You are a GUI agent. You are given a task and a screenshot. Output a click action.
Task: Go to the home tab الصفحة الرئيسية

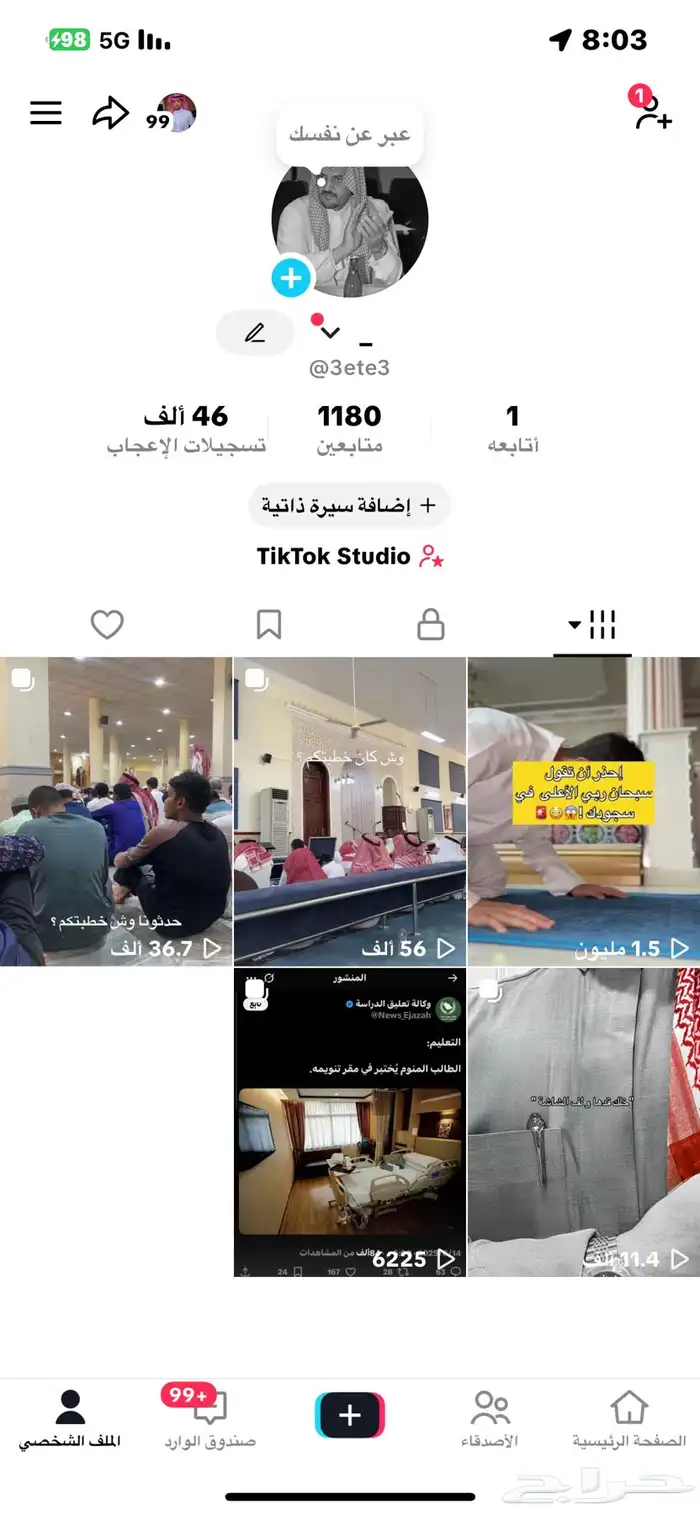point(629,1418)
